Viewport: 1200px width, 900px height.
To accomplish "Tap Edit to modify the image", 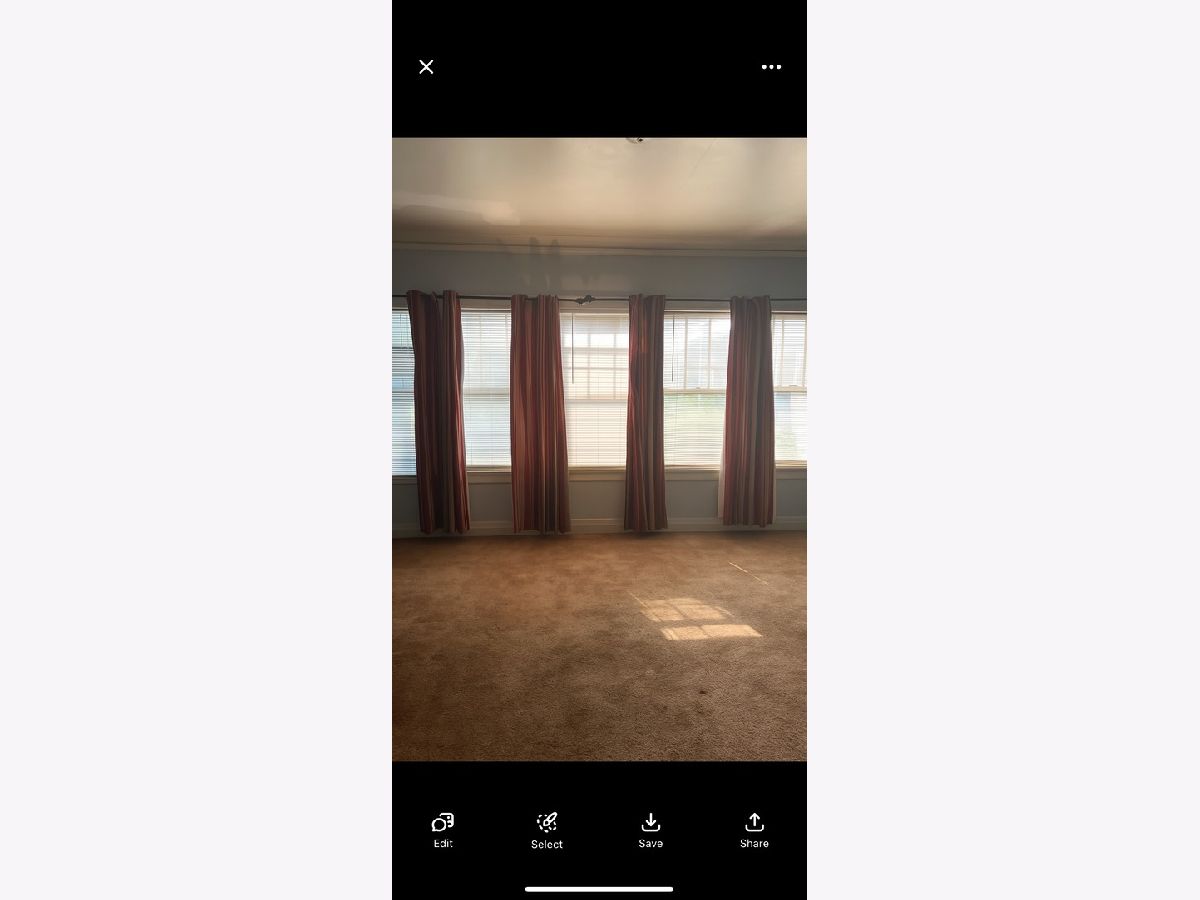I will pyautogui.click(x=443, y=829).
